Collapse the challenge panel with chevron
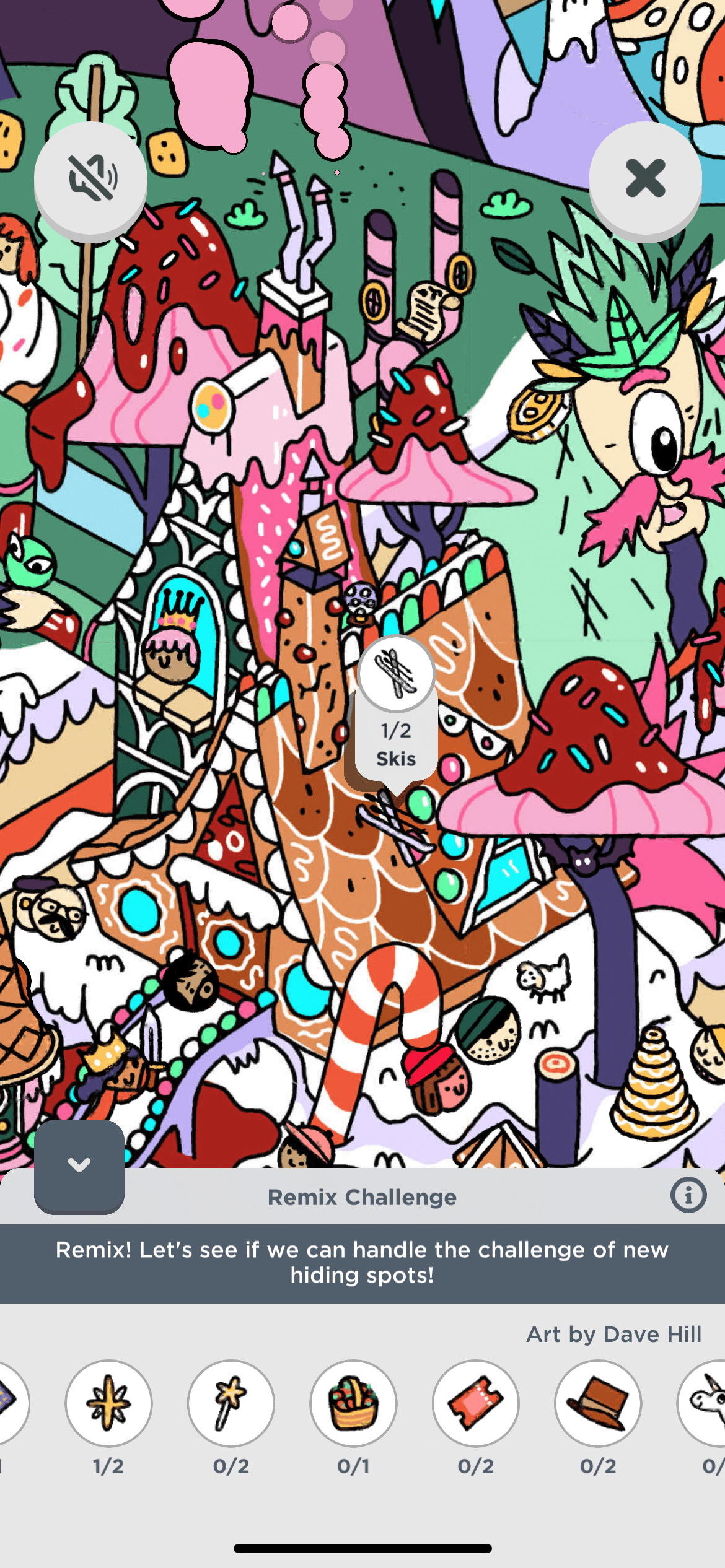This screenshot has height=1568, width=725. tap(79, 1165)
